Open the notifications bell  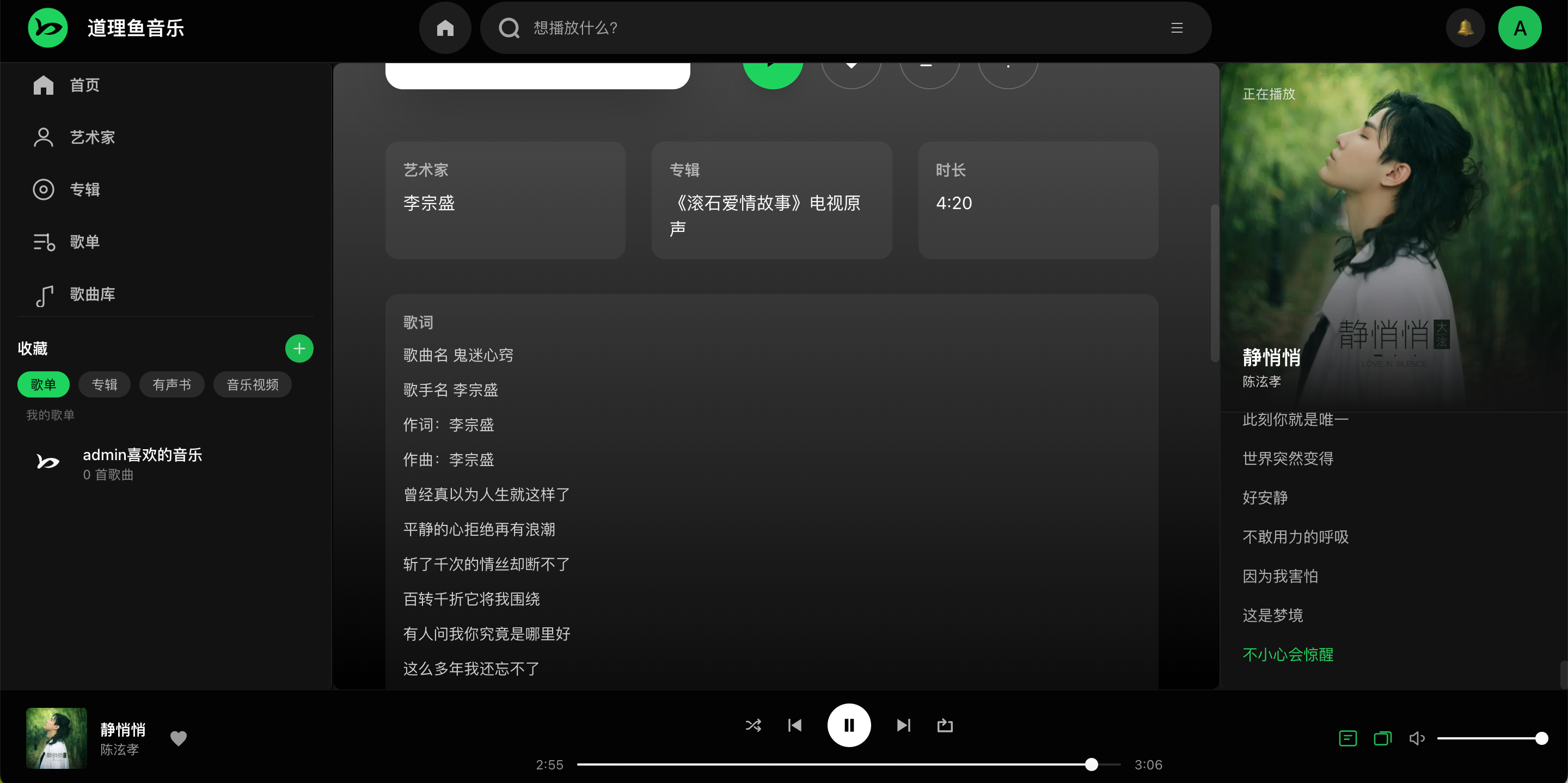tap(1465, 28)
